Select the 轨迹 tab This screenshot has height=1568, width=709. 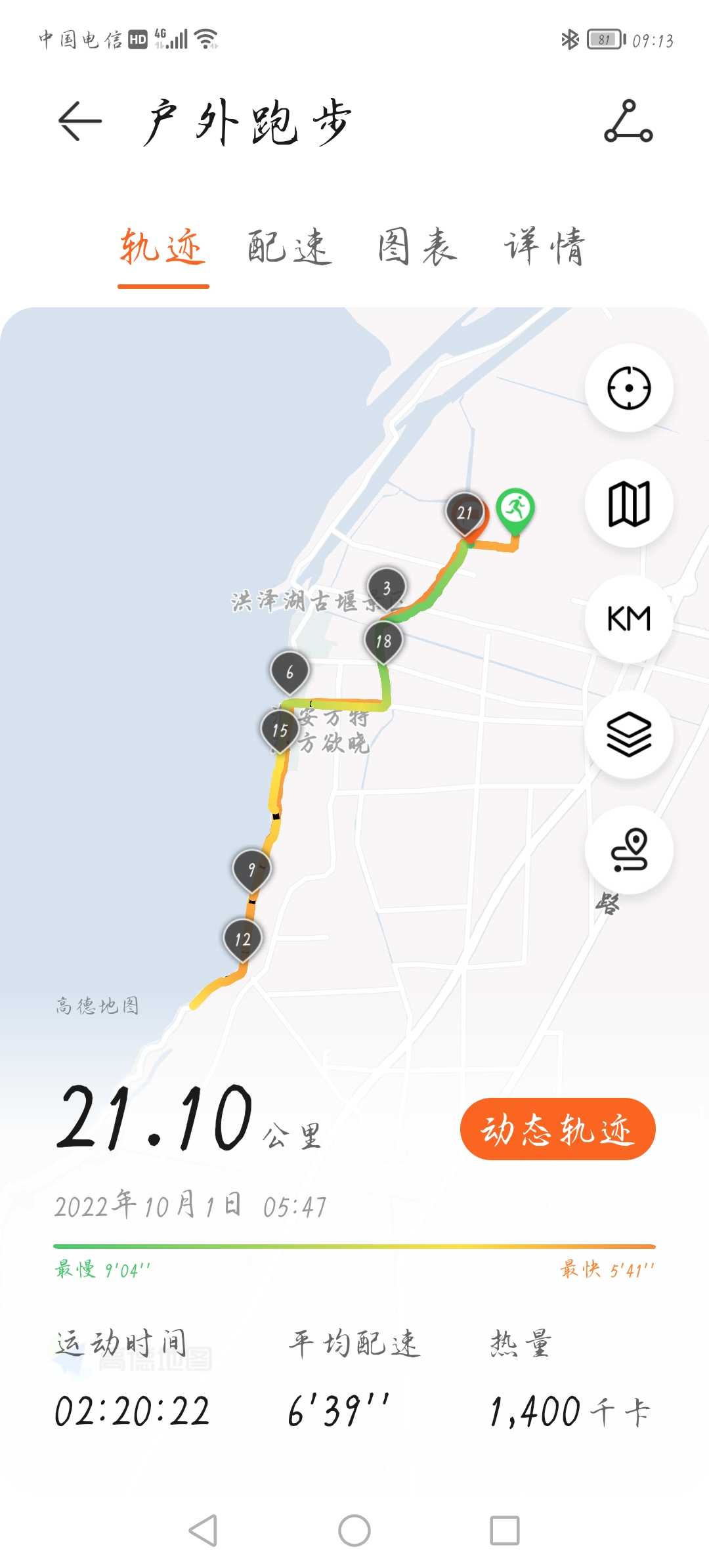coord(163,247)
